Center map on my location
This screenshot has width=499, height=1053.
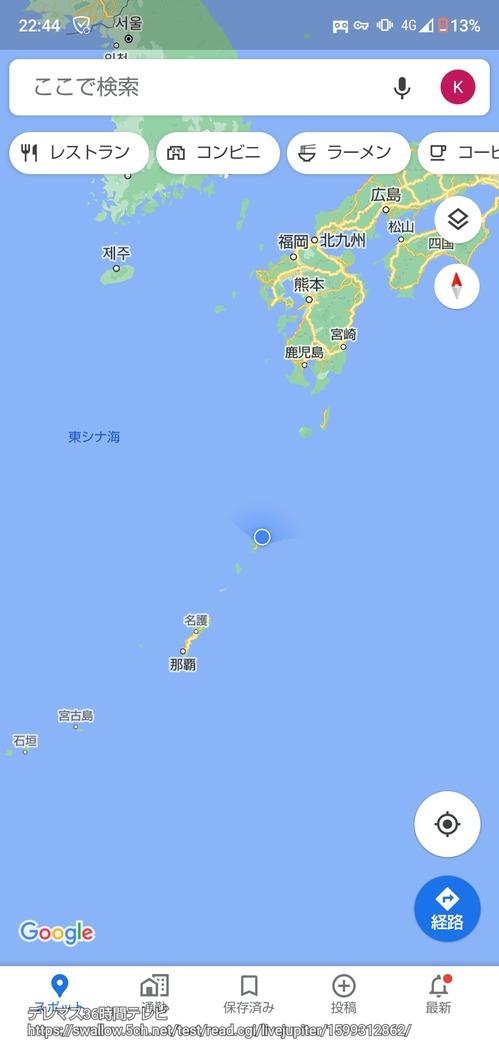447,824
